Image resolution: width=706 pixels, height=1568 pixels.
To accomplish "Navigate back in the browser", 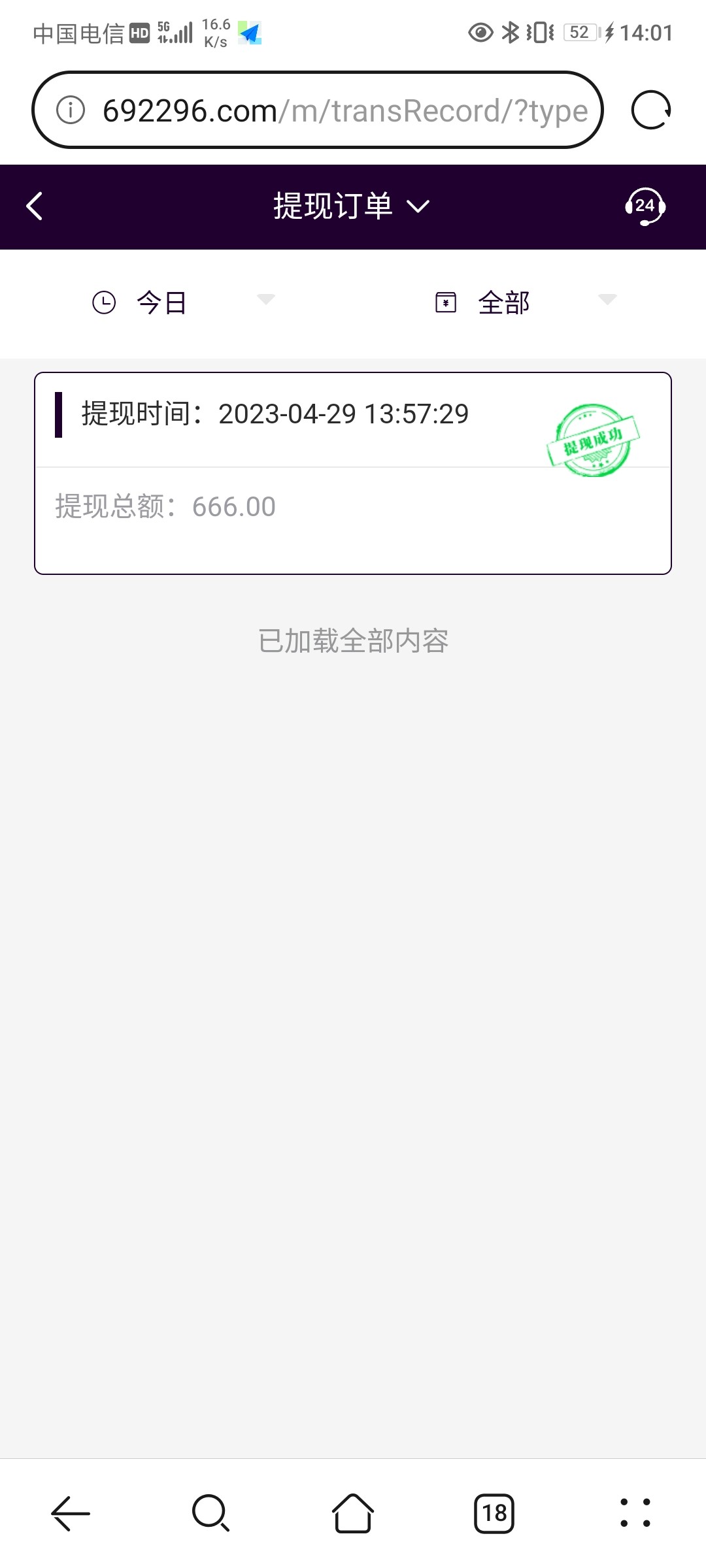I will pos(71,1513).
